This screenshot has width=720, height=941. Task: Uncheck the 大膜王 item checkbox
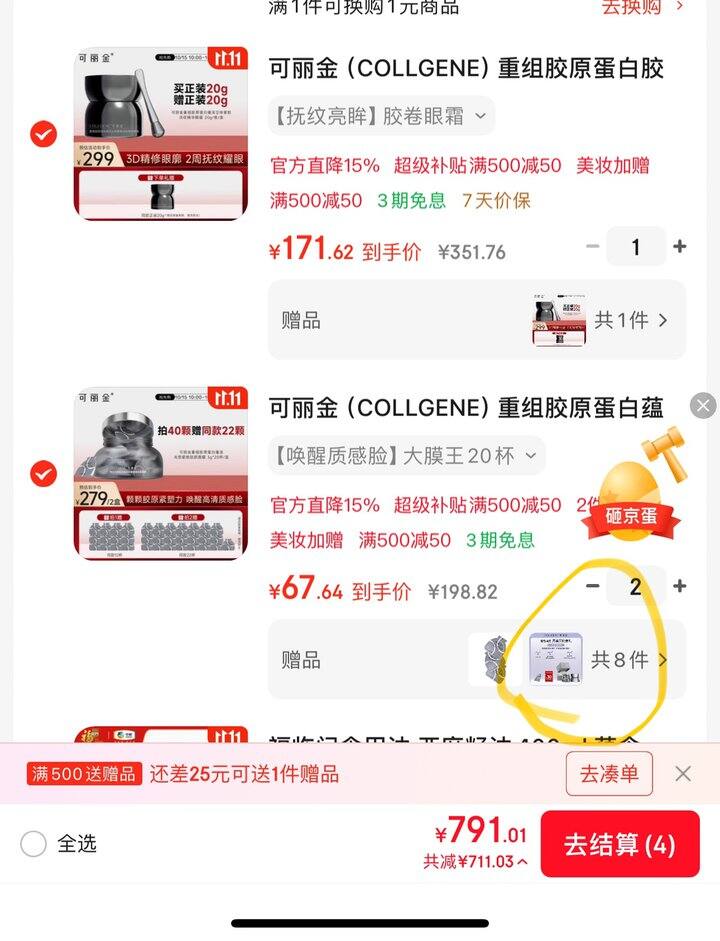pyautogui.click(x=43, y=473)
